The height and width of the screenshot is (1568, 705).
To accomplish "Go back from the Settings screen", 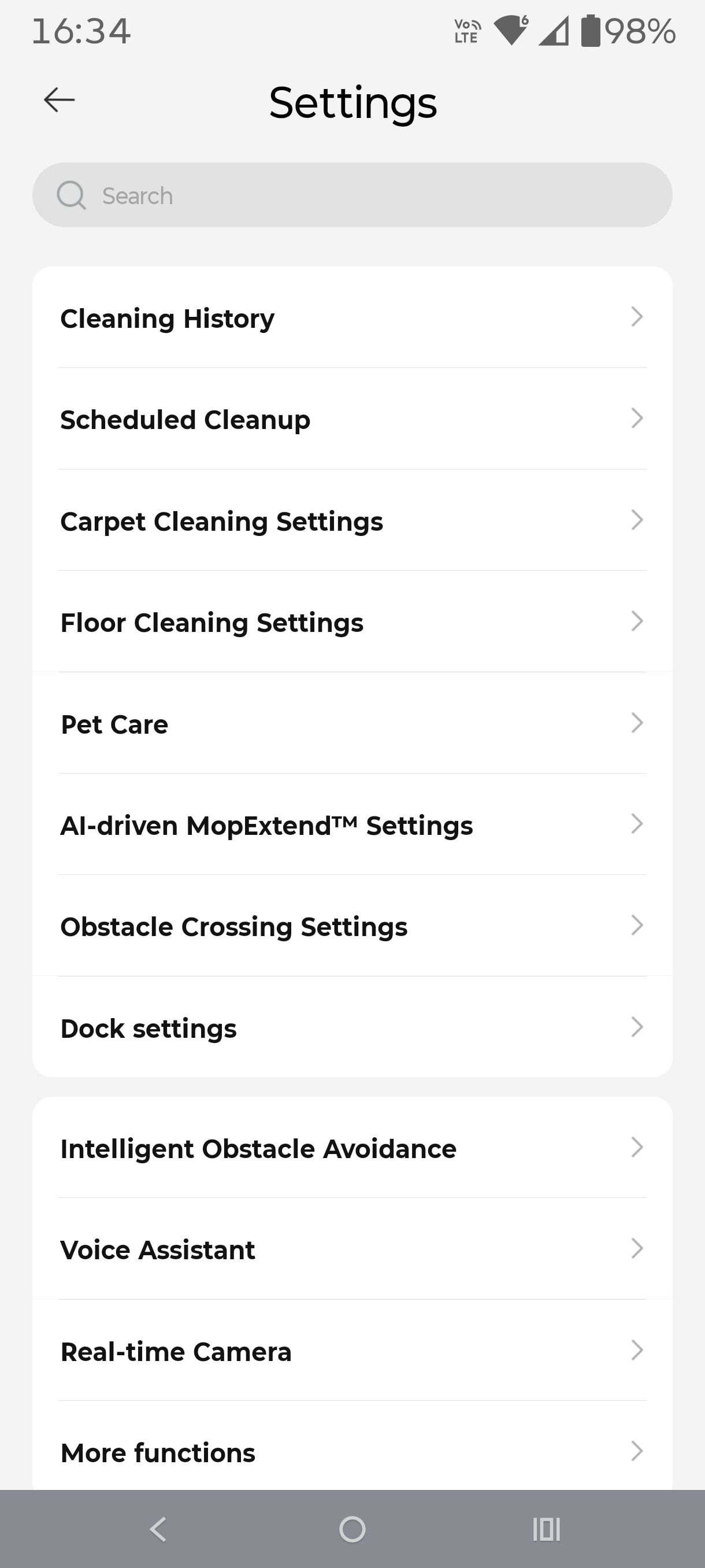I will click(60, 100).
